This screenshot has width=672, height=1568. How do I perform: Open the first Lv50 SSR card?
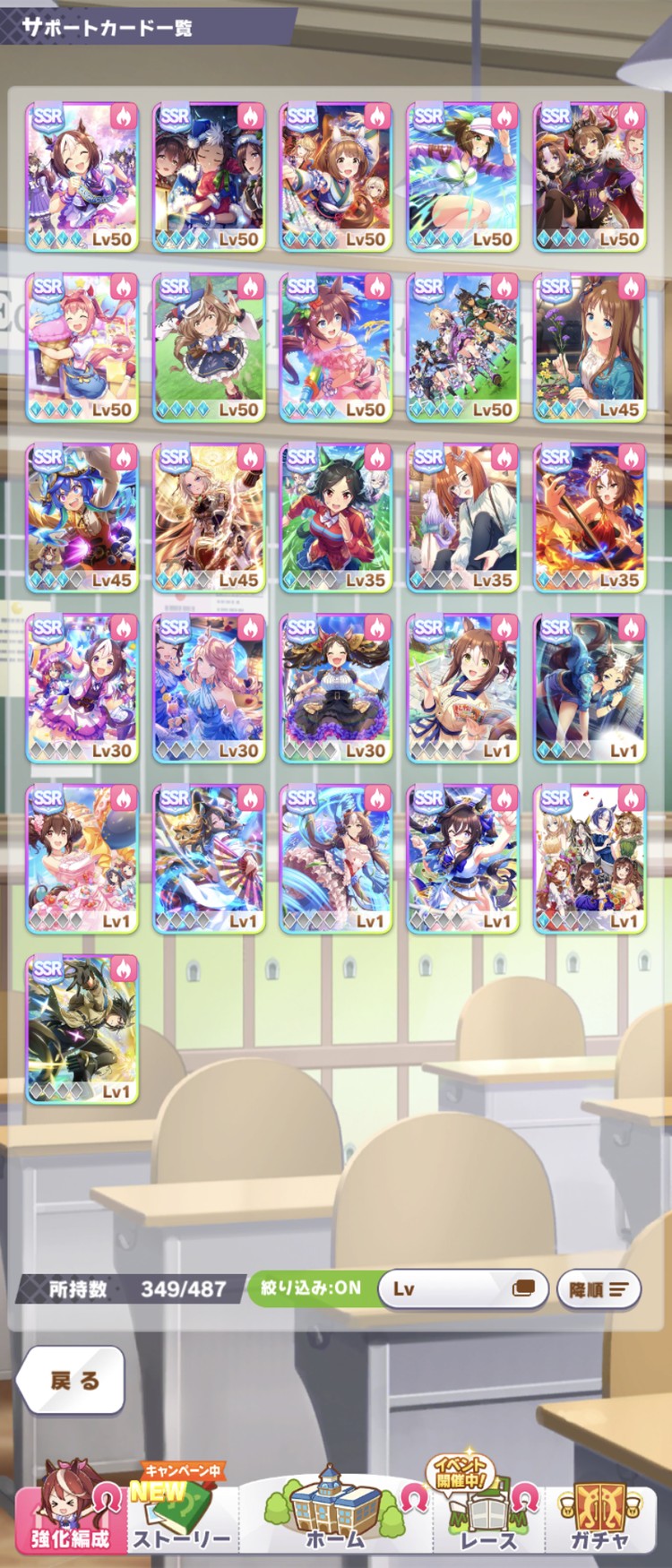point(82,177)
